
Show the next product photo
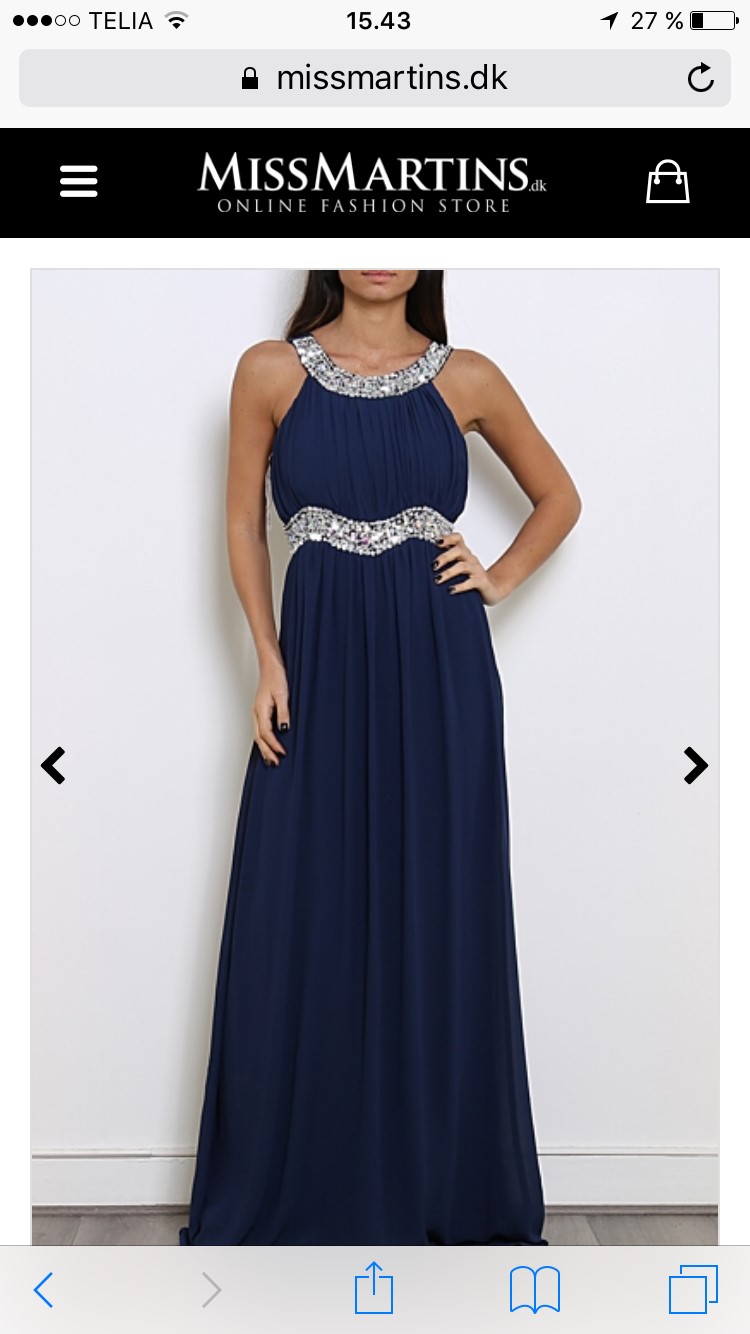tap(695, 766)
